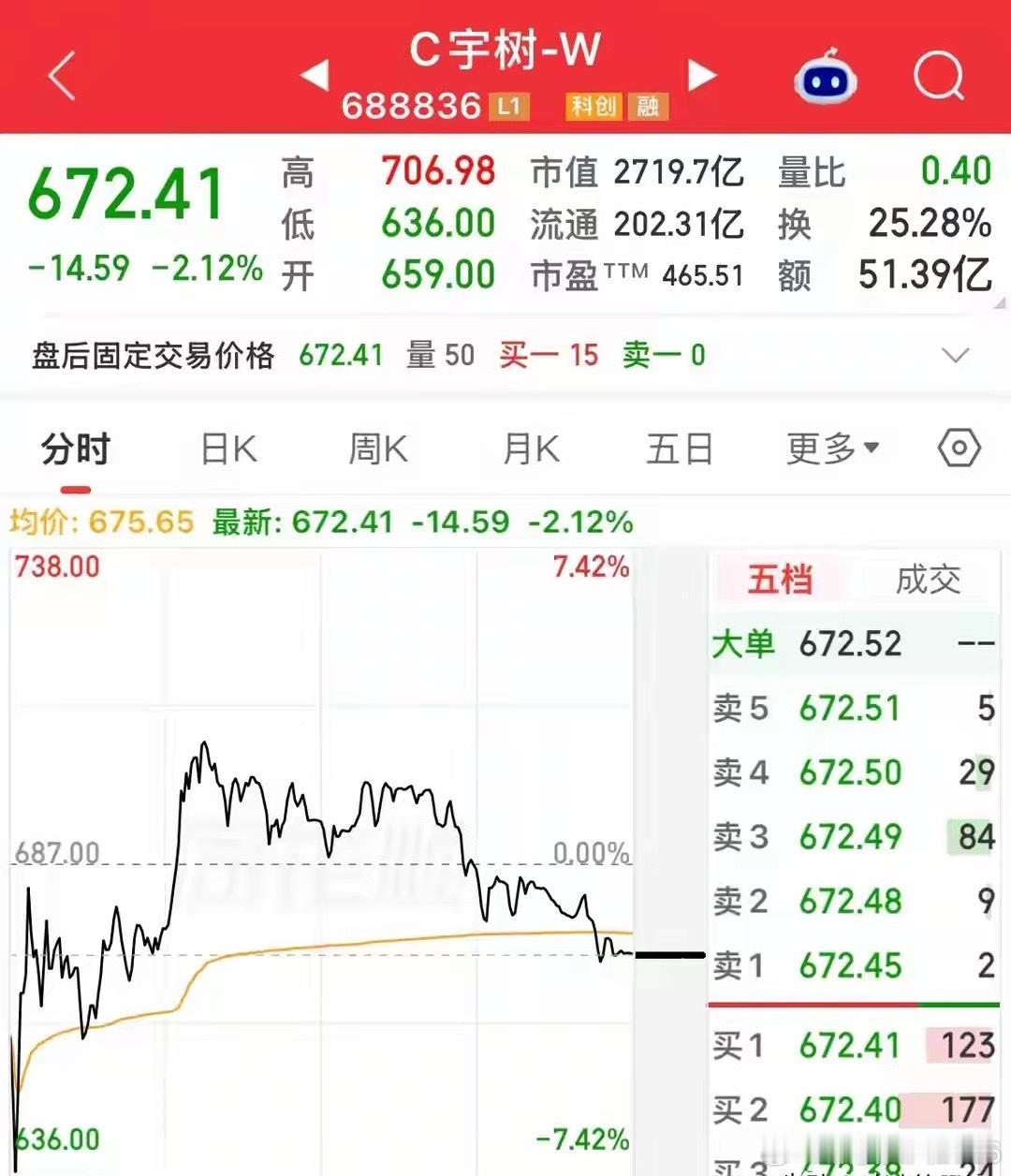
Task: Select the 分时 chart tab
Action: click(75, 449)
